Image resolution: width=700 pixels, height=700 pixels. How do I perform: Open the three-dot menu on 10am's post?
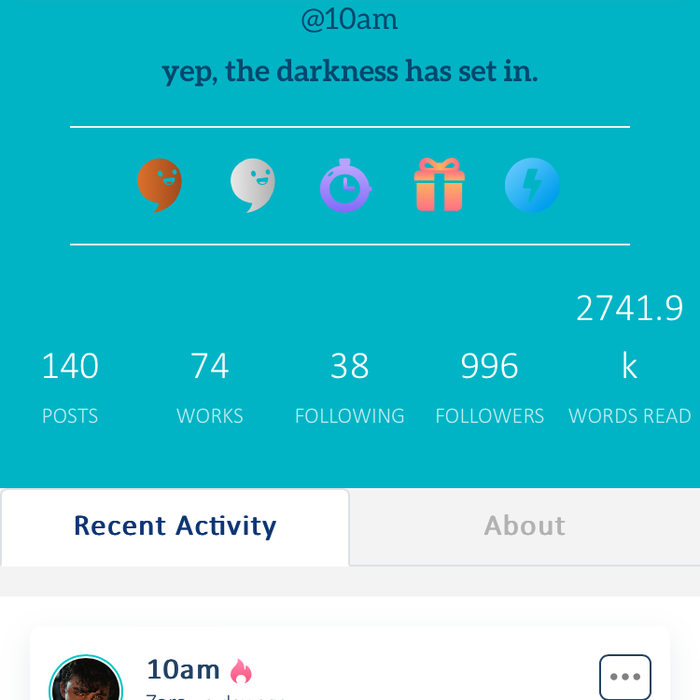coord(625,677)
